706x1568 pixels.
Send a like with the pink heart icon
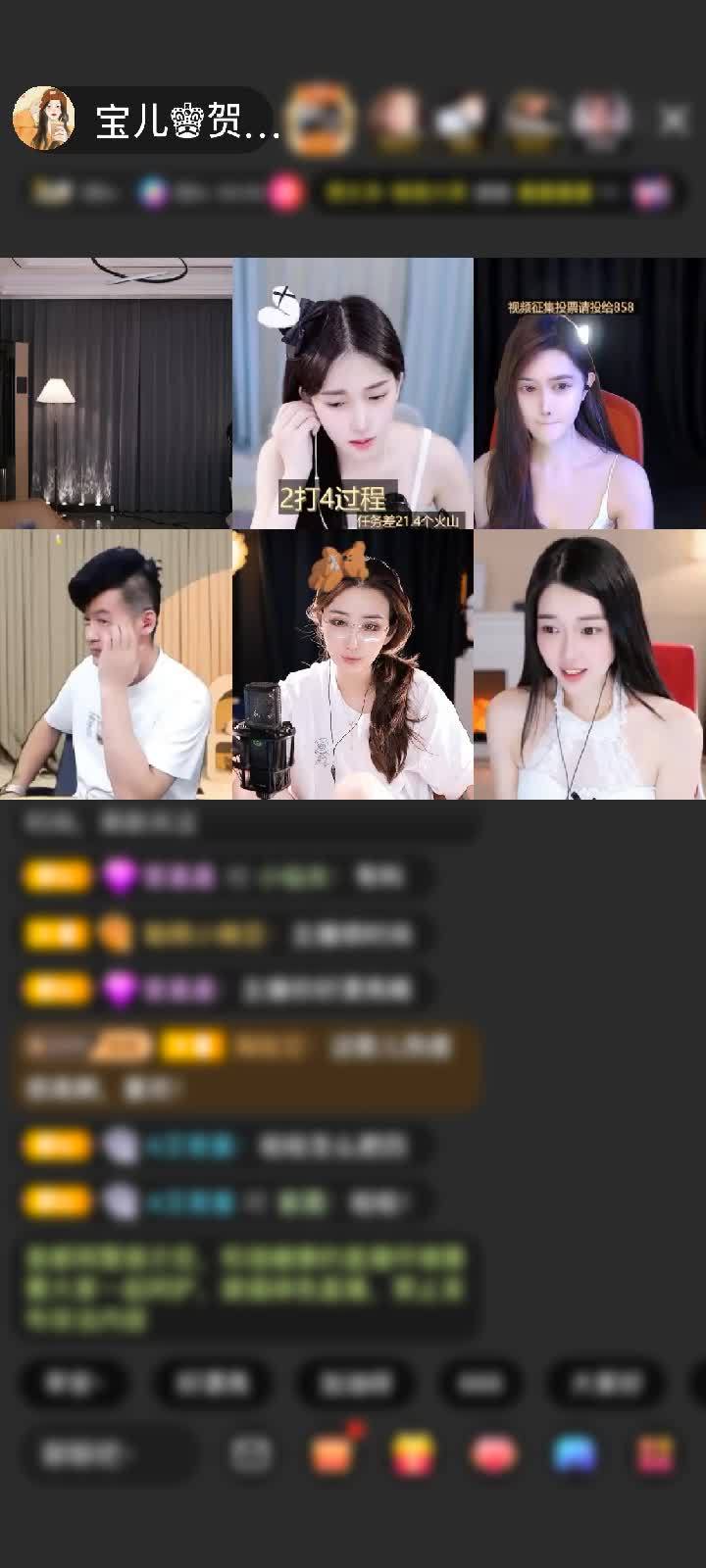click(x=494, y=1455)
